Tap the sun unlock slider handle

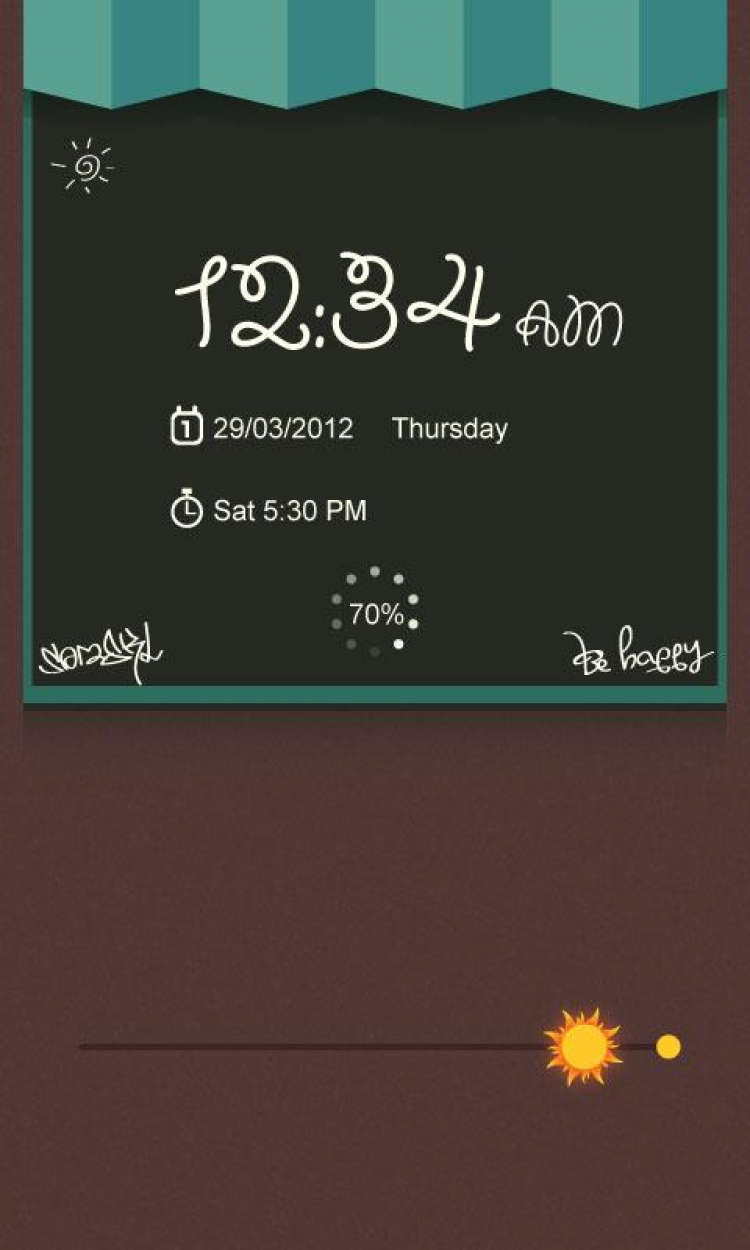(x=584, y=1047)
